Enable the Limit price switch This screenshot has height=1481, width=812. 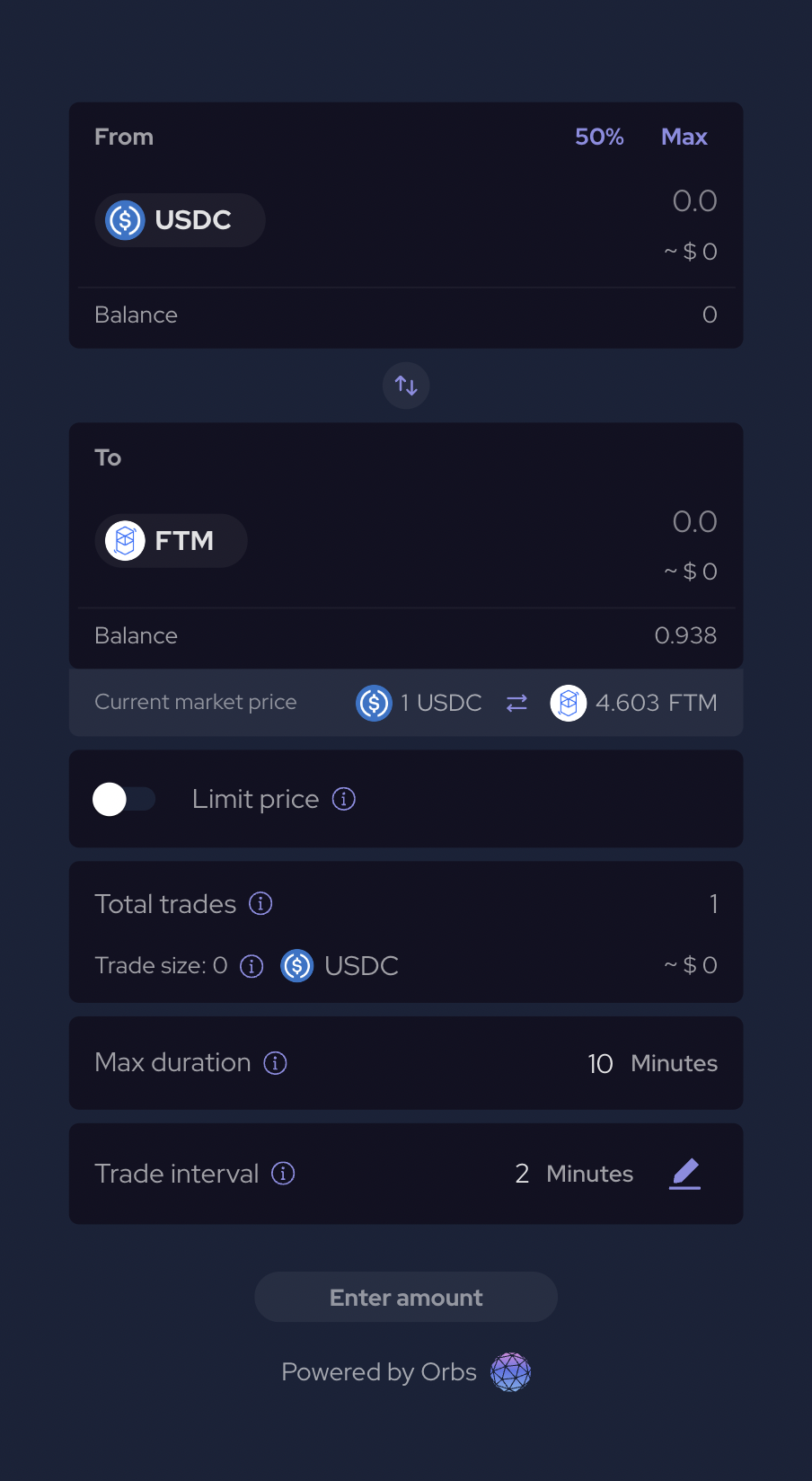(x=124, y=799)
